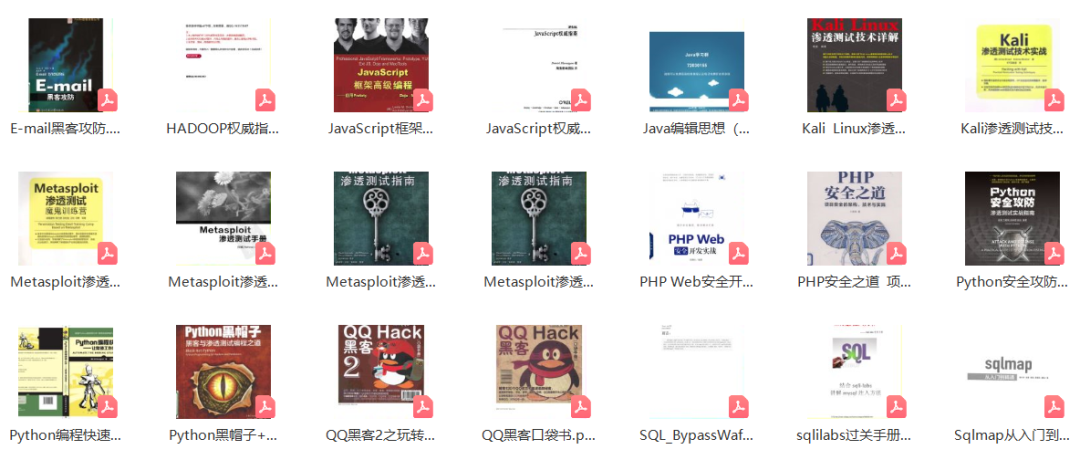This screenshot has height=460, width=1080.
Task: Open the HADOOP权威指 PDF file
Action: [223, 65]
